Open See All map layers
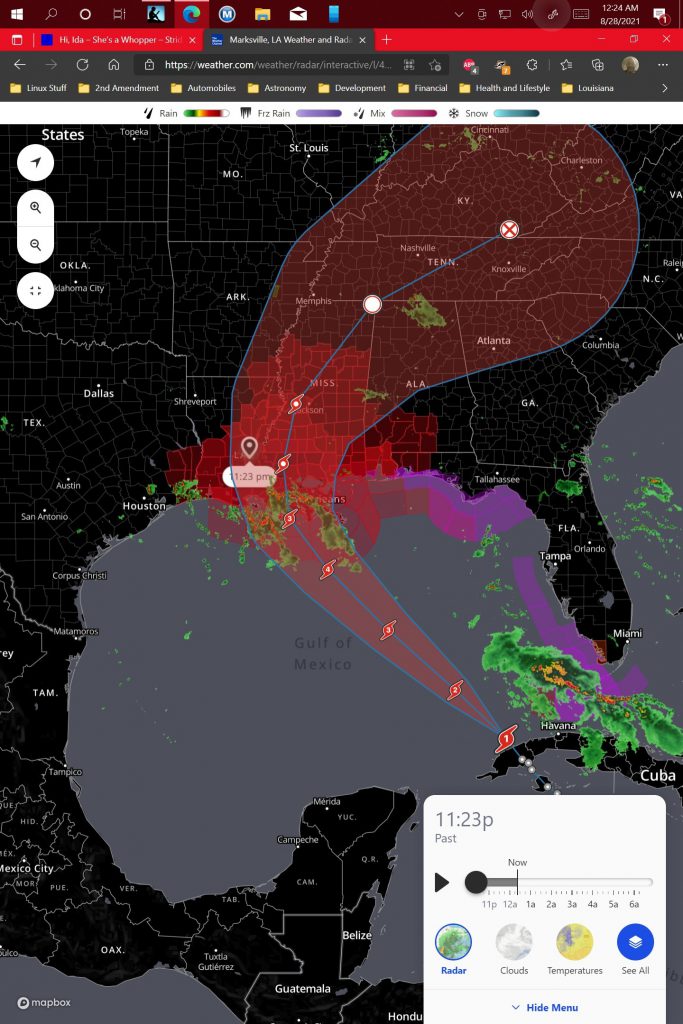The width and height of the screenshot is (683, 1024). [x=635, y=950]
